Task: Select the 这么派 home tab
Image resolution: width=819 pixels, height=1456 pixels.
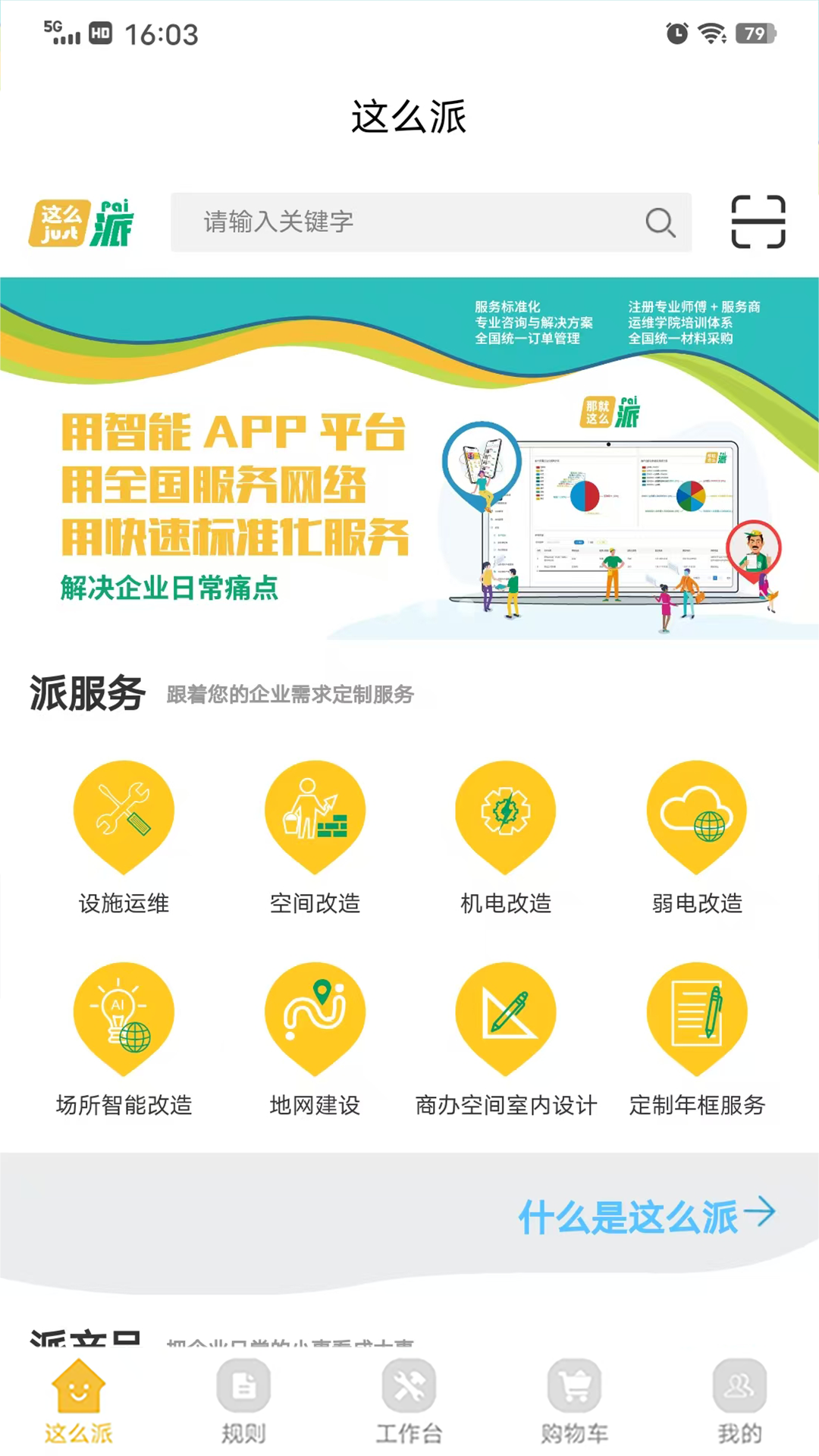Action: click(78, 1401)
